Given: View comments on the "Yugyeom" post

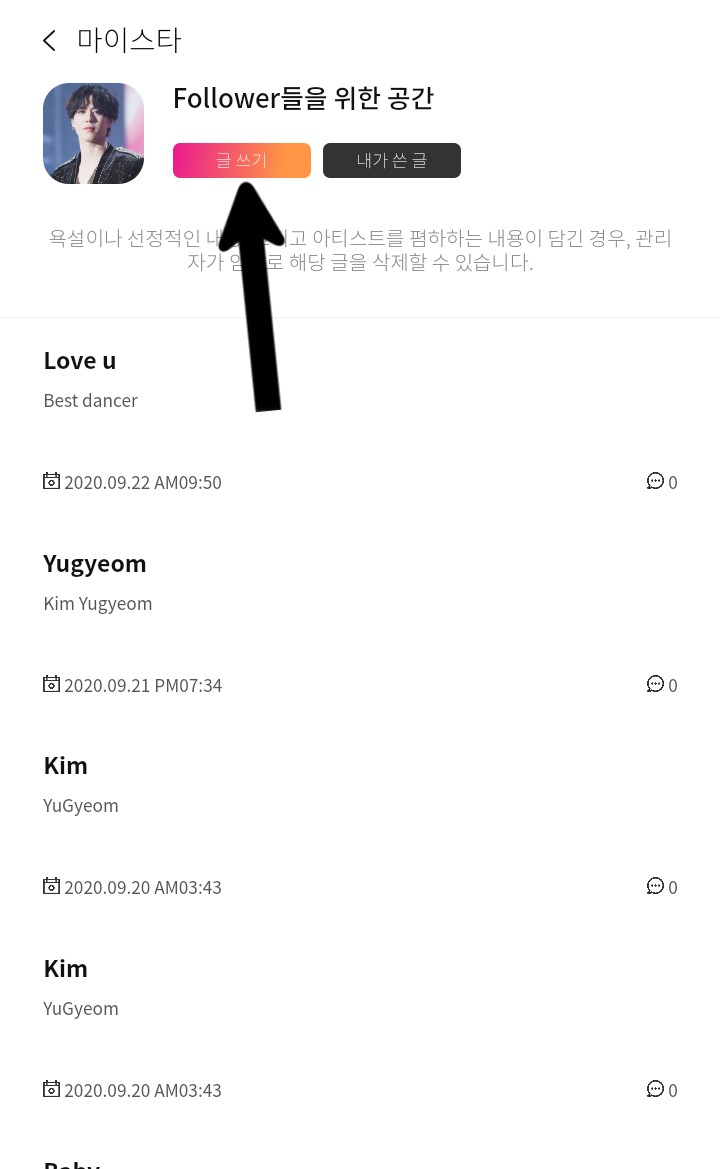Looking at the screenshot, I should [661, 685].
